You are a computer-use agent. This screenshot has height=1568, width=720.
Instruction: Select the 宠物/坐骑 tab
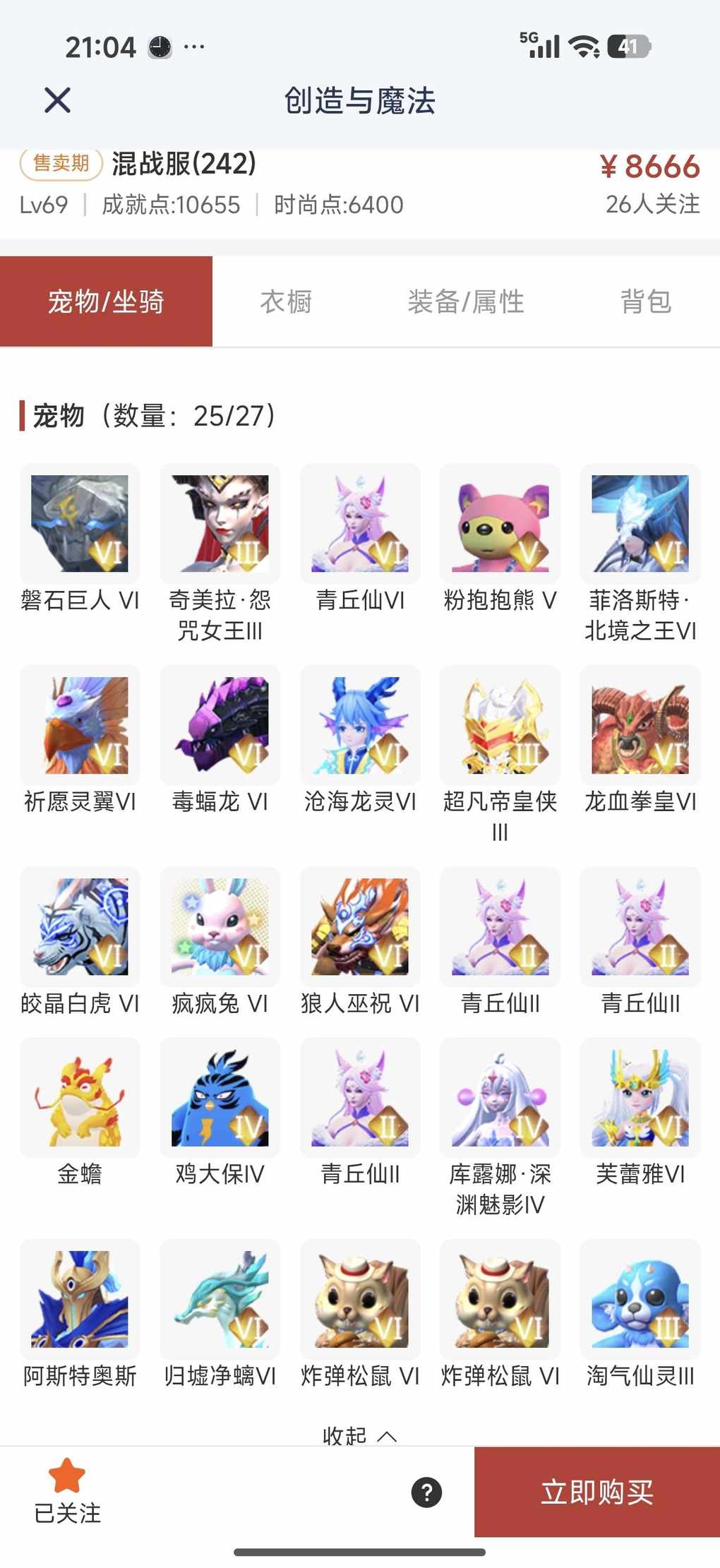(106, 301)
